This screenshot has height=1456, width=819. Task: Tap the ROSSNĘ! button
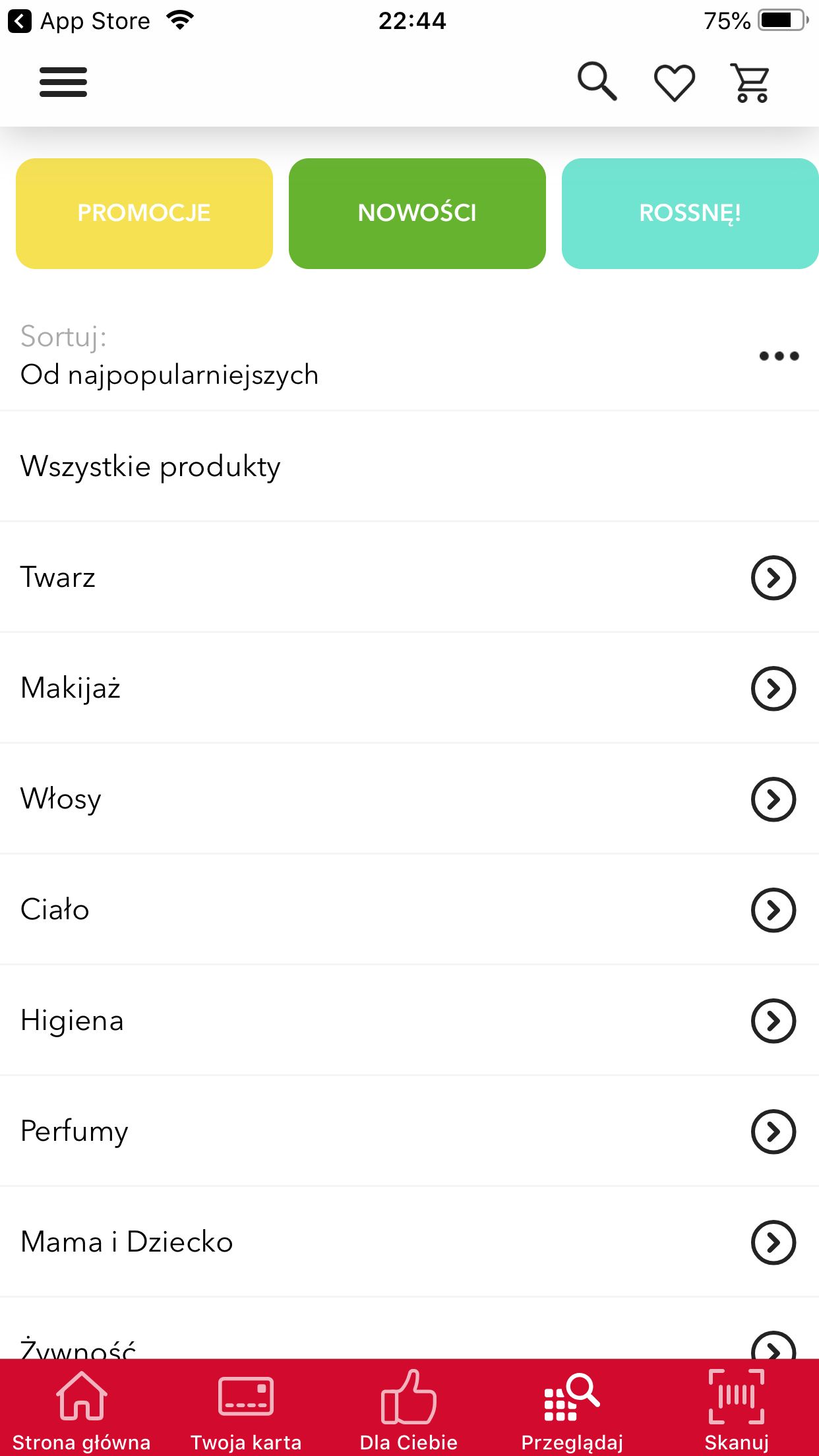coord(690,213)
